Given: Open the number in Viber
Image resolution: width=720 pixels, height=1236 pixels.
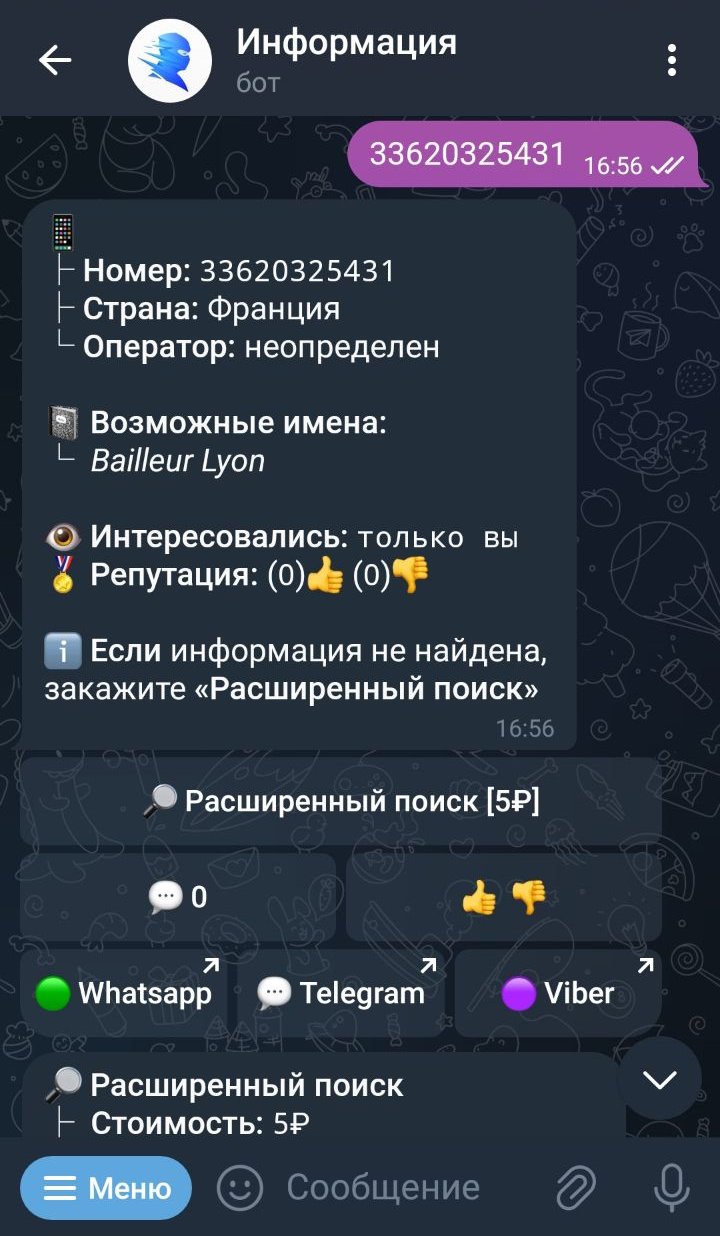Looking at the screenshot, I should pyautogui.click(x=558, y=993).
